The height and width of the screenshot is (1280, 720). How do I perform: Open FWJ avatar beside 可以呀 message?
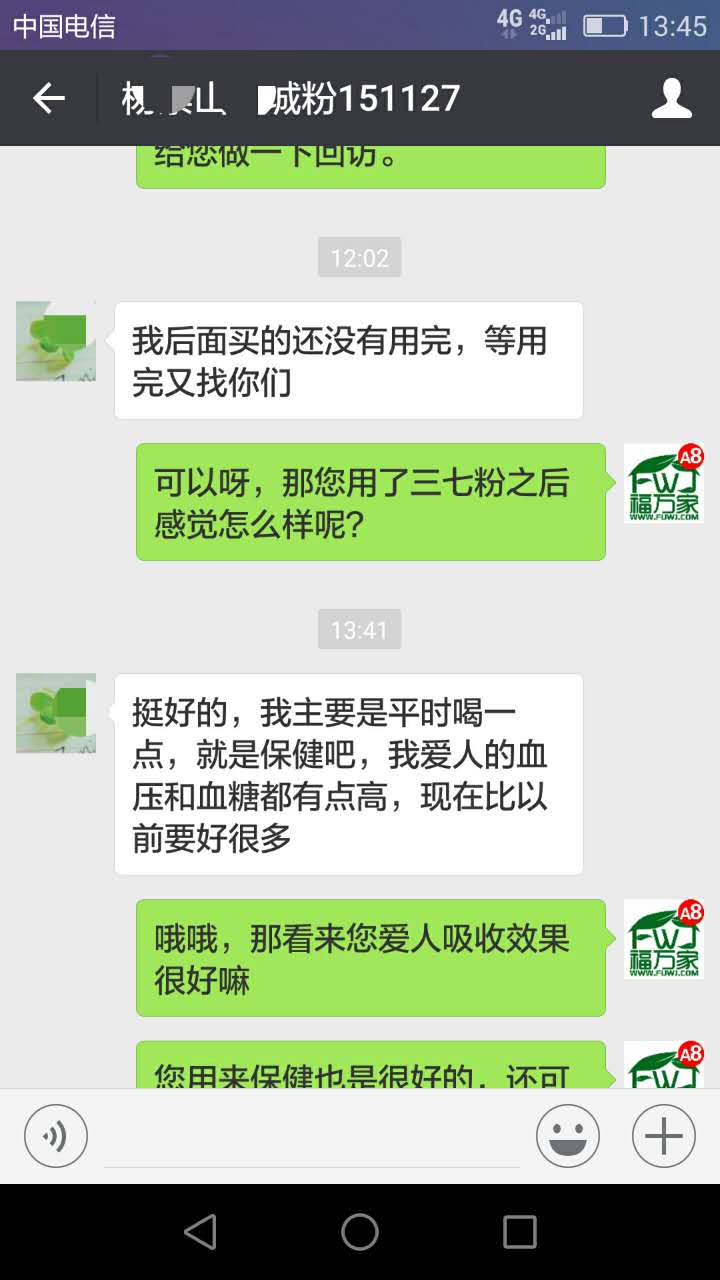tap(664, 483)
